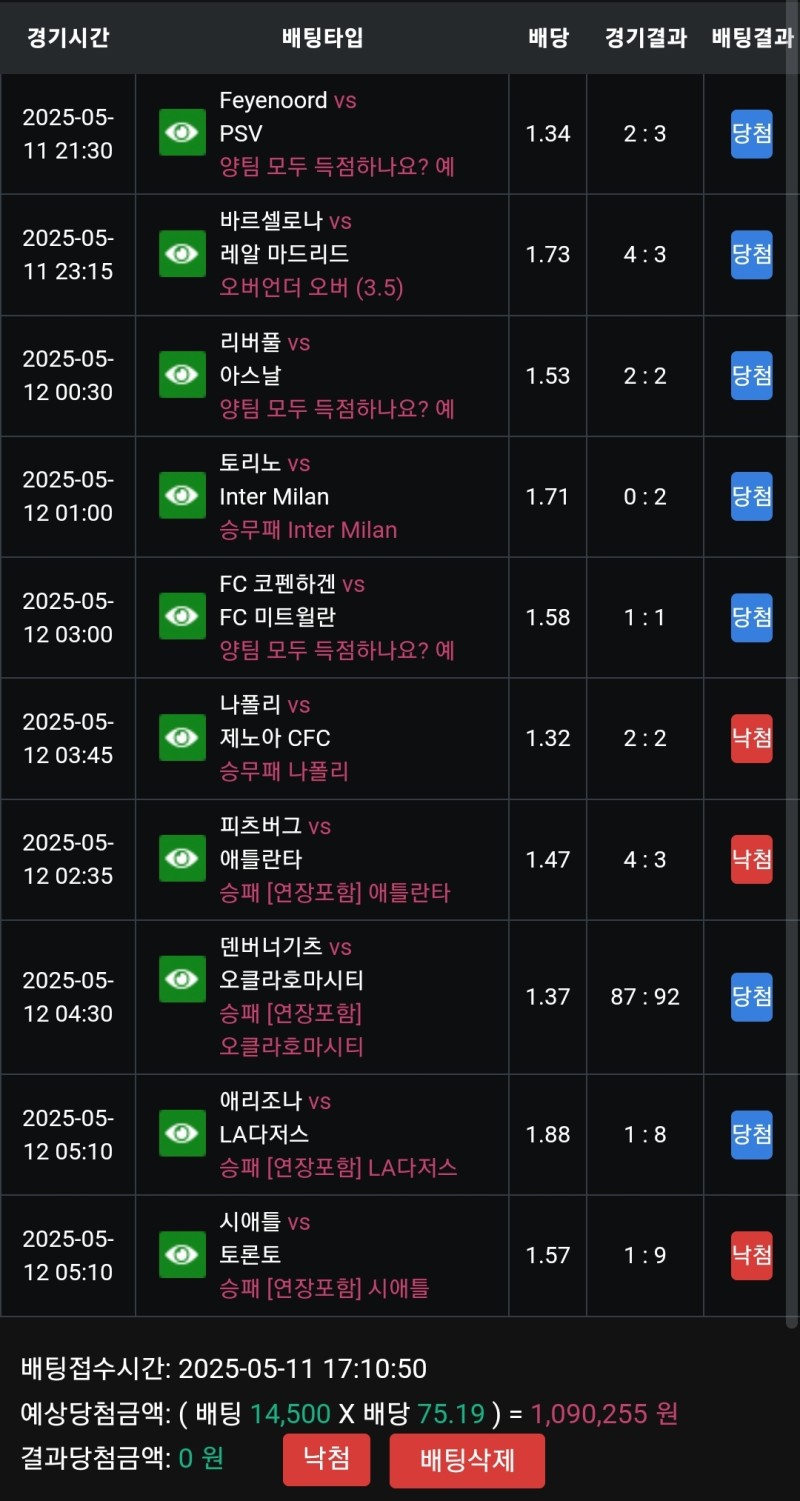The width and height of the screenshot is (800, 1501).
Task: Open eye icon for 나폴리 vs 제노아 CFC
Action: tap(182, 738)
